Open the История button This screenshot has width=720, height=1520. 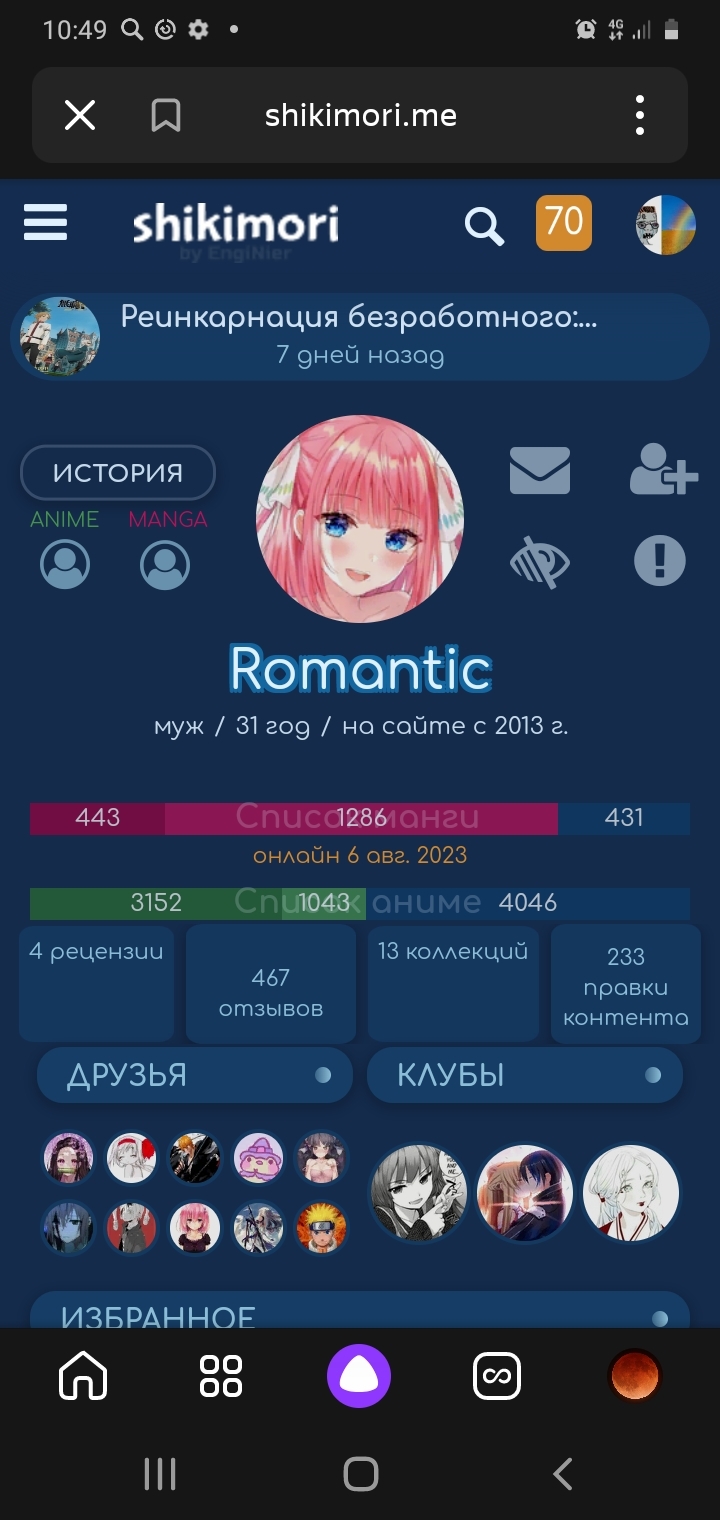[118, 472]
